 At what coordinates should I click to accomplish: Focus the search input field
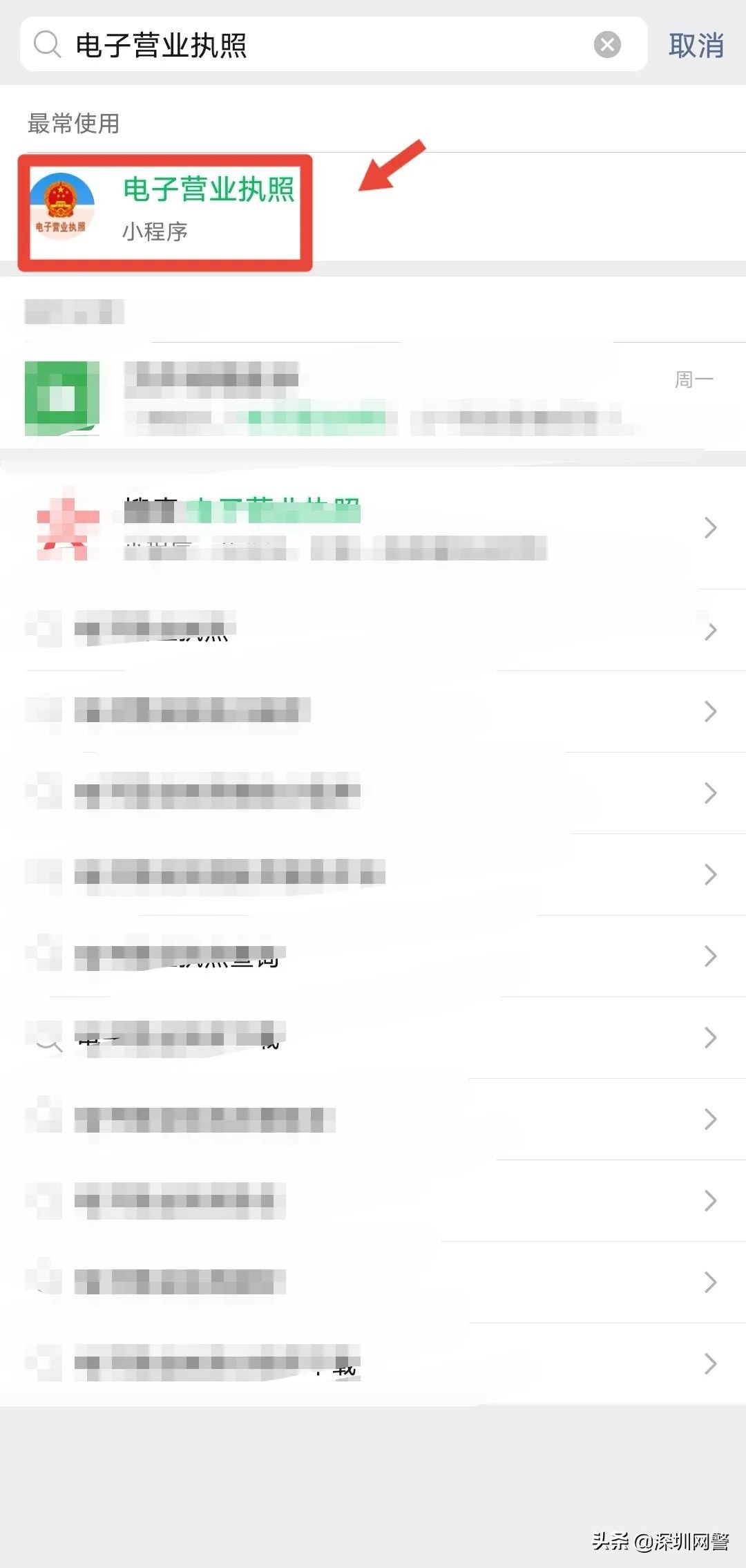click(276, 44)
